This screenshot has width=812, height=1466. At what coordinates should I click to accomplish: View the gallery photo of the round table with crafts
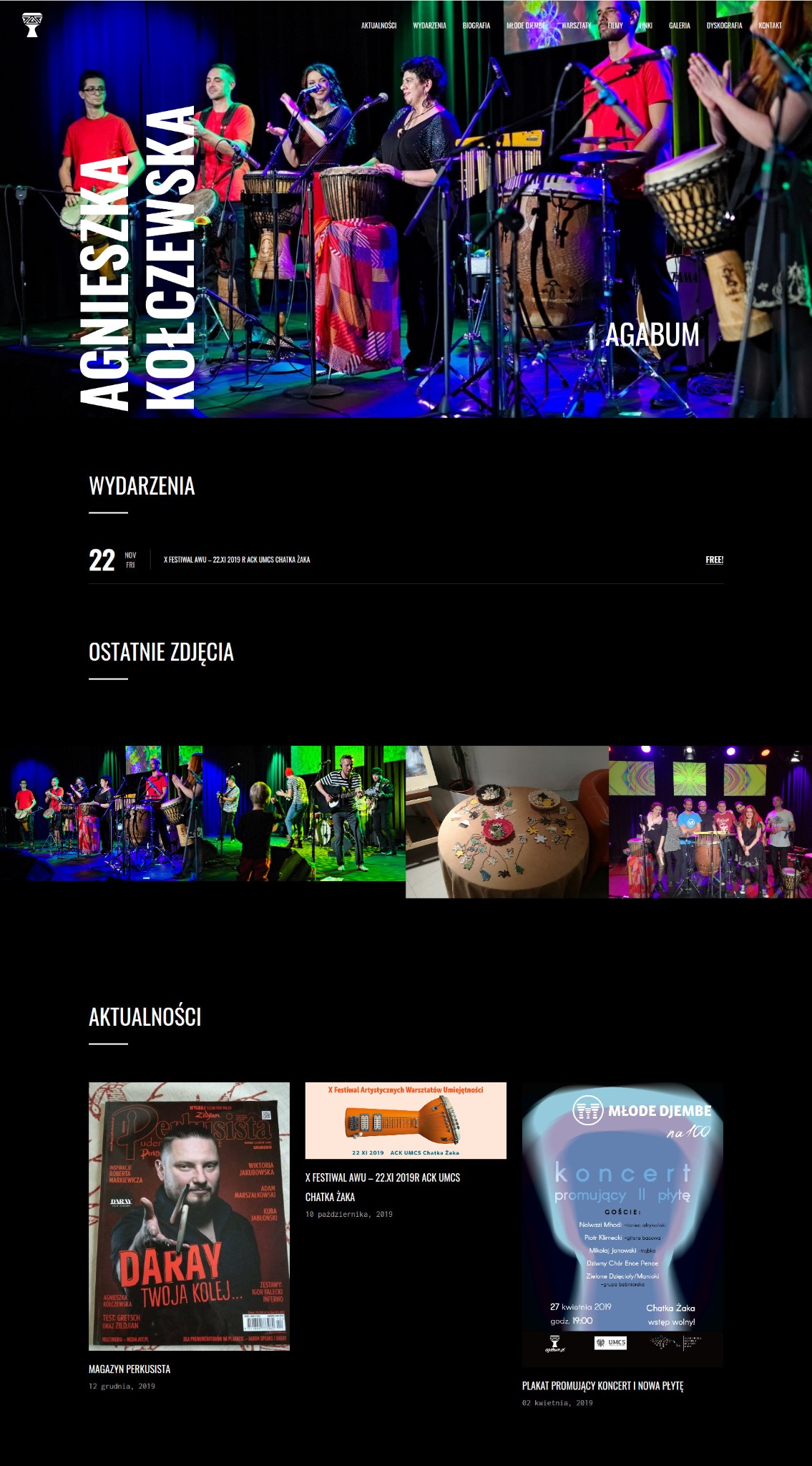coord(507,822)
